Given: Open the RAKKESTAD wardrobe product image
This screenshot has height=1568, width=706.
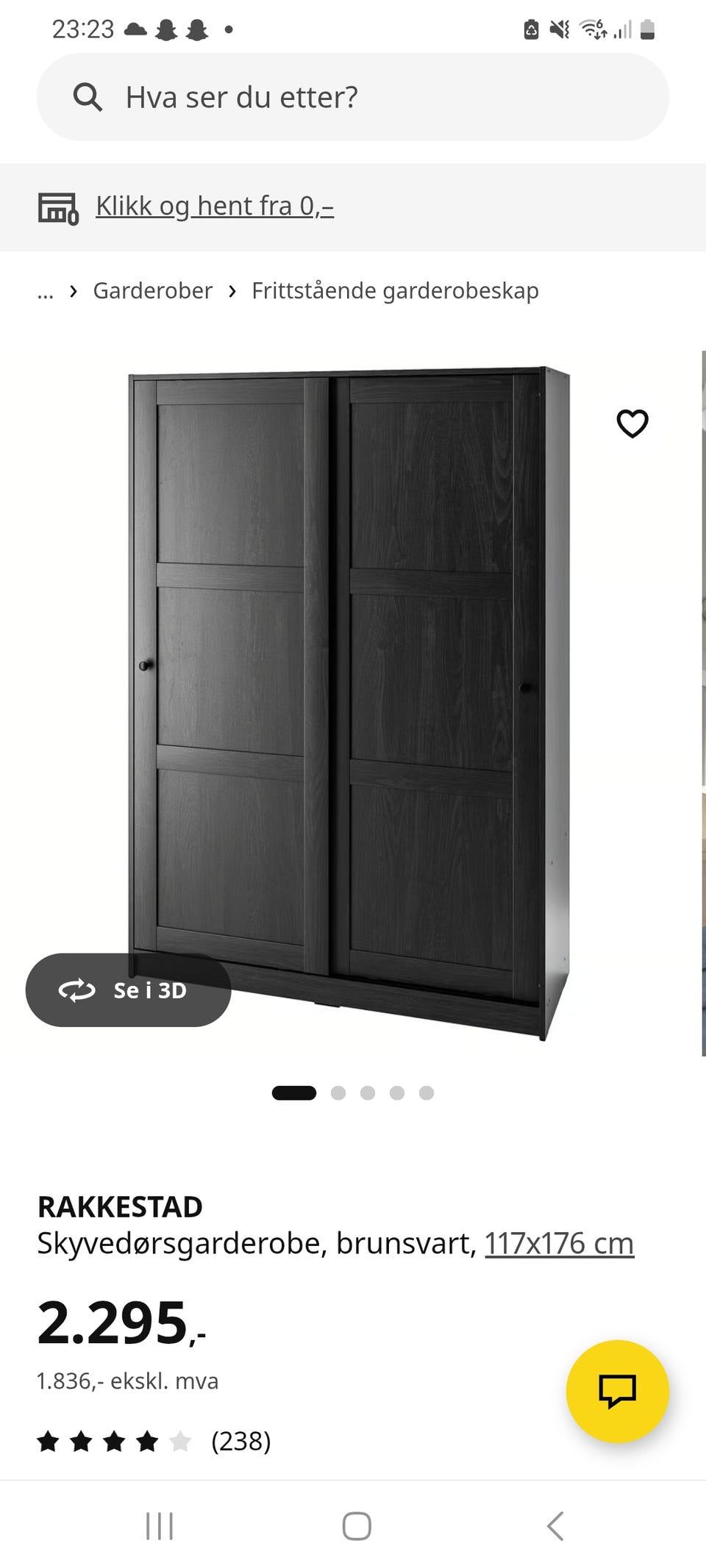Looking at the screenshot, I should coord(349,702).
